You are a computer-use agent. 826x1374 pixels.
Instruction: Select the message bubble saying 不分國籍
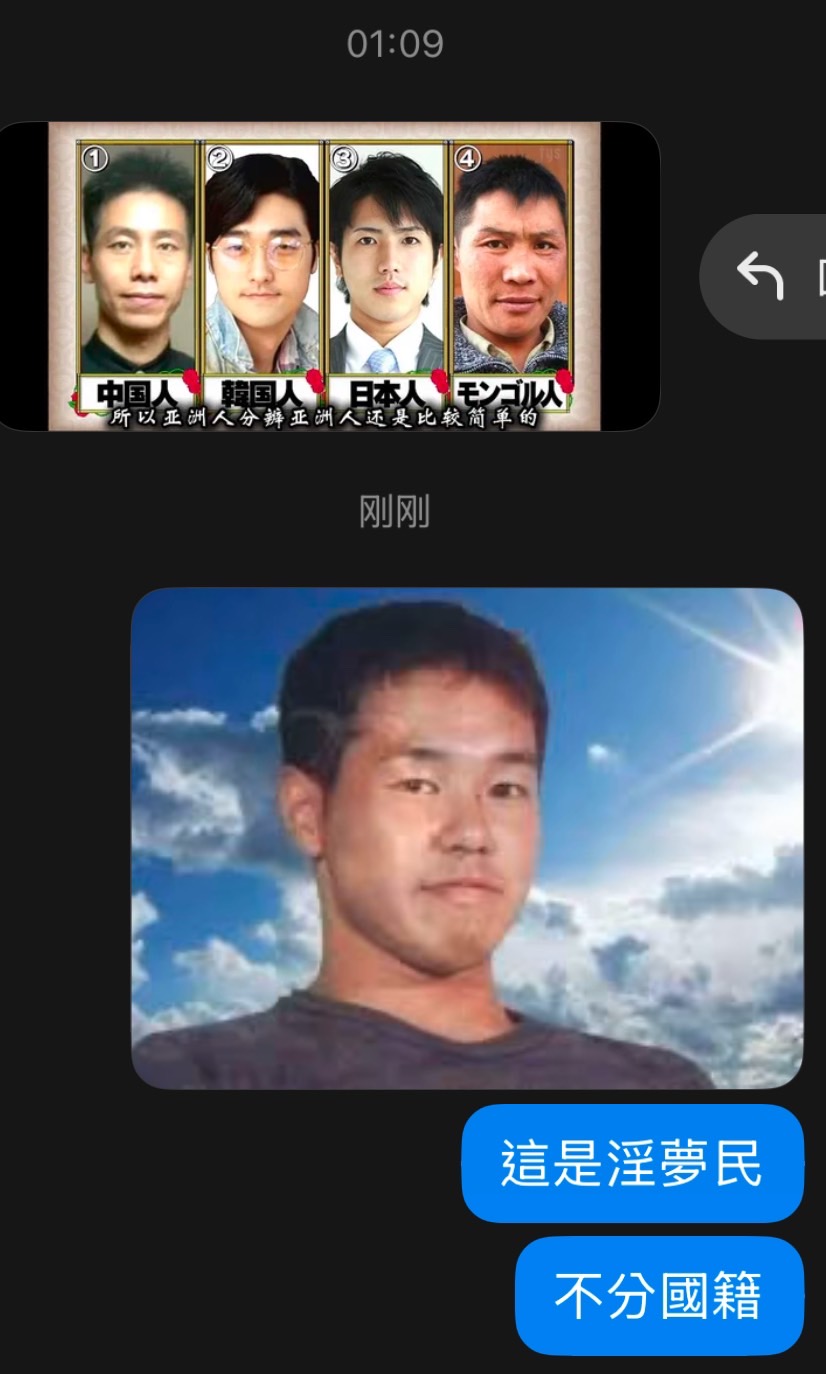click(x=660, y=1297)
